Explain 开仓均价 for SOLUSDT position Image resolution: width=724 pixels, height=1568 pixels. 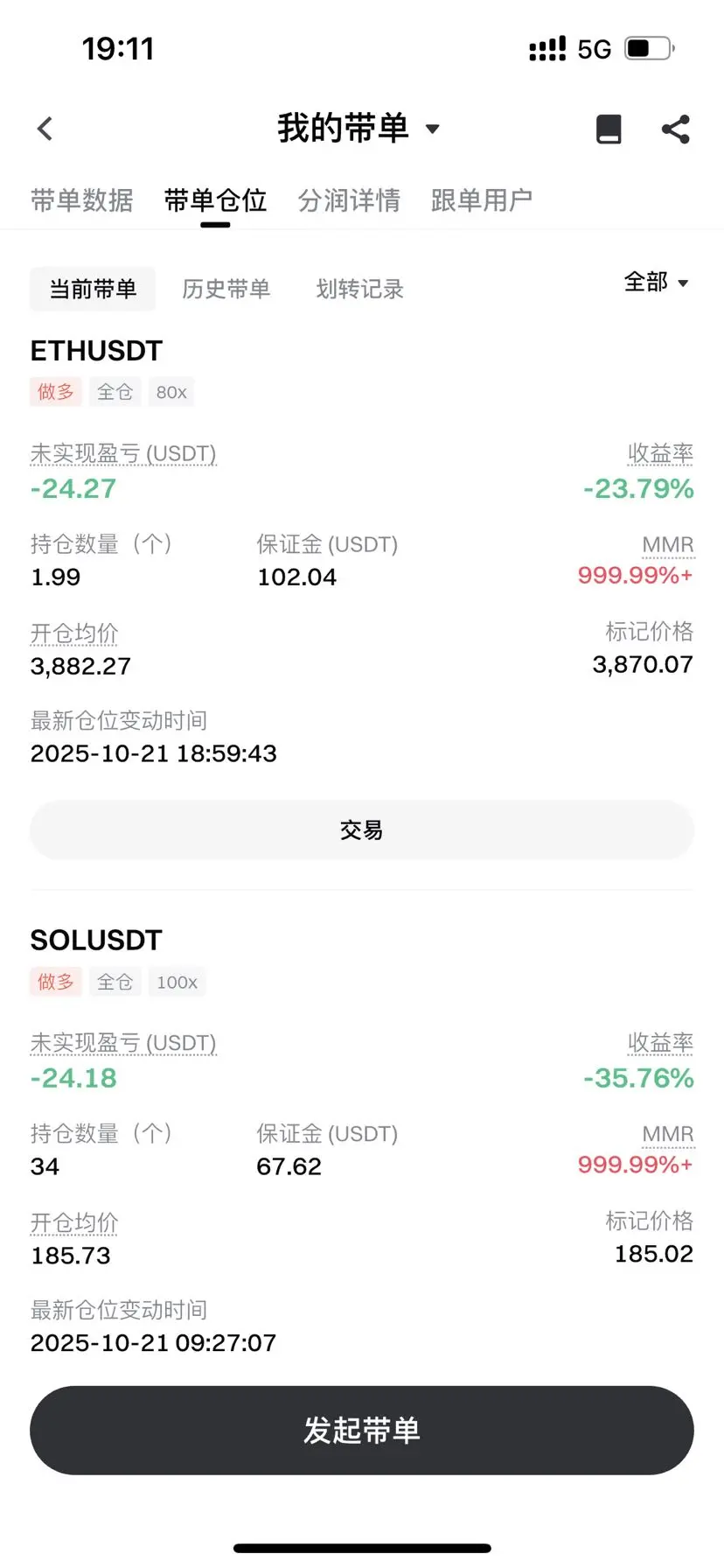[x=74, y=1222]
